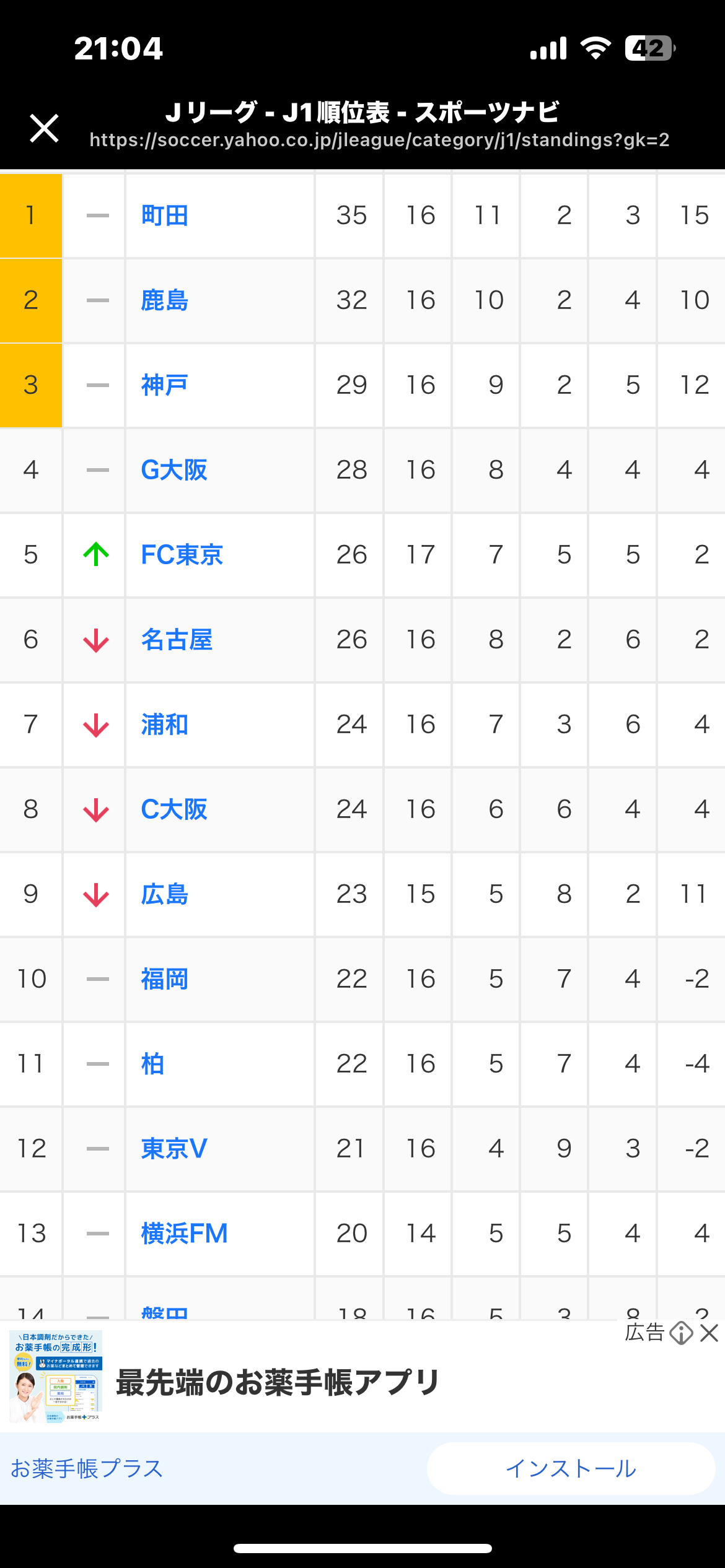Open the 柏 team link
Viewport: 725px width, 1568px height.
tap(153, 1064)
